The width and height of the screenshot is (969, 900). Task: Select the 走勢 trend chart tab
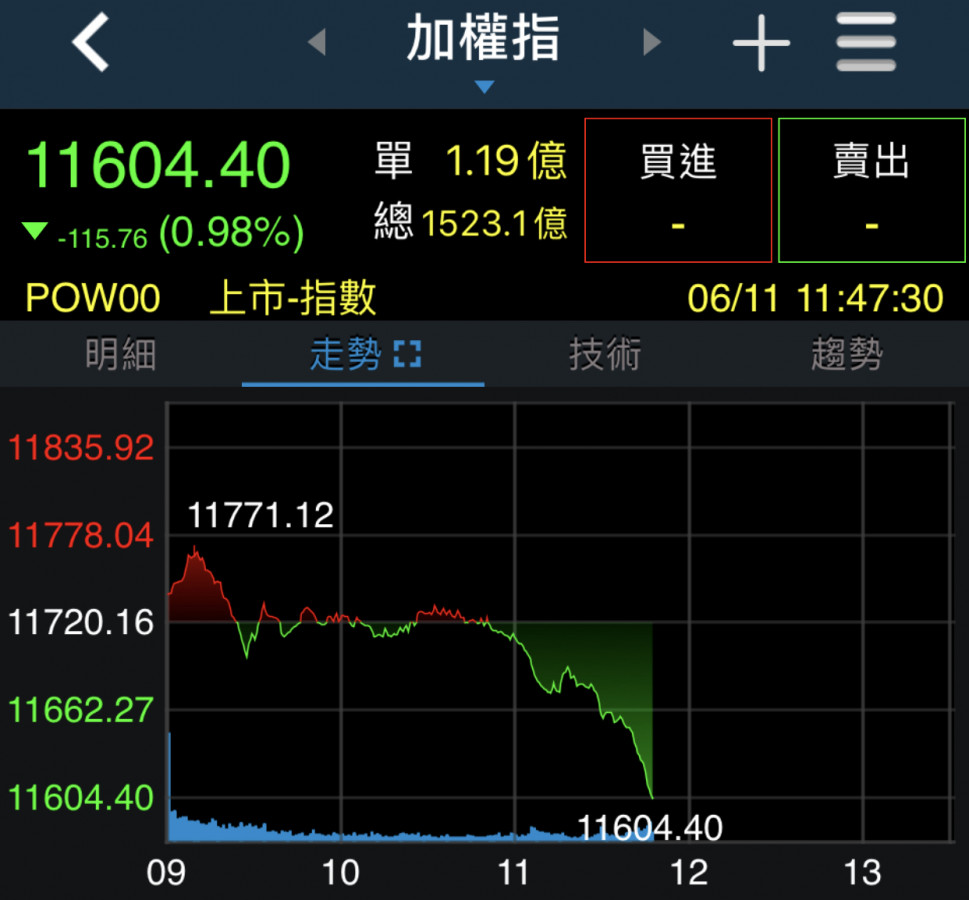click(363, 354)
